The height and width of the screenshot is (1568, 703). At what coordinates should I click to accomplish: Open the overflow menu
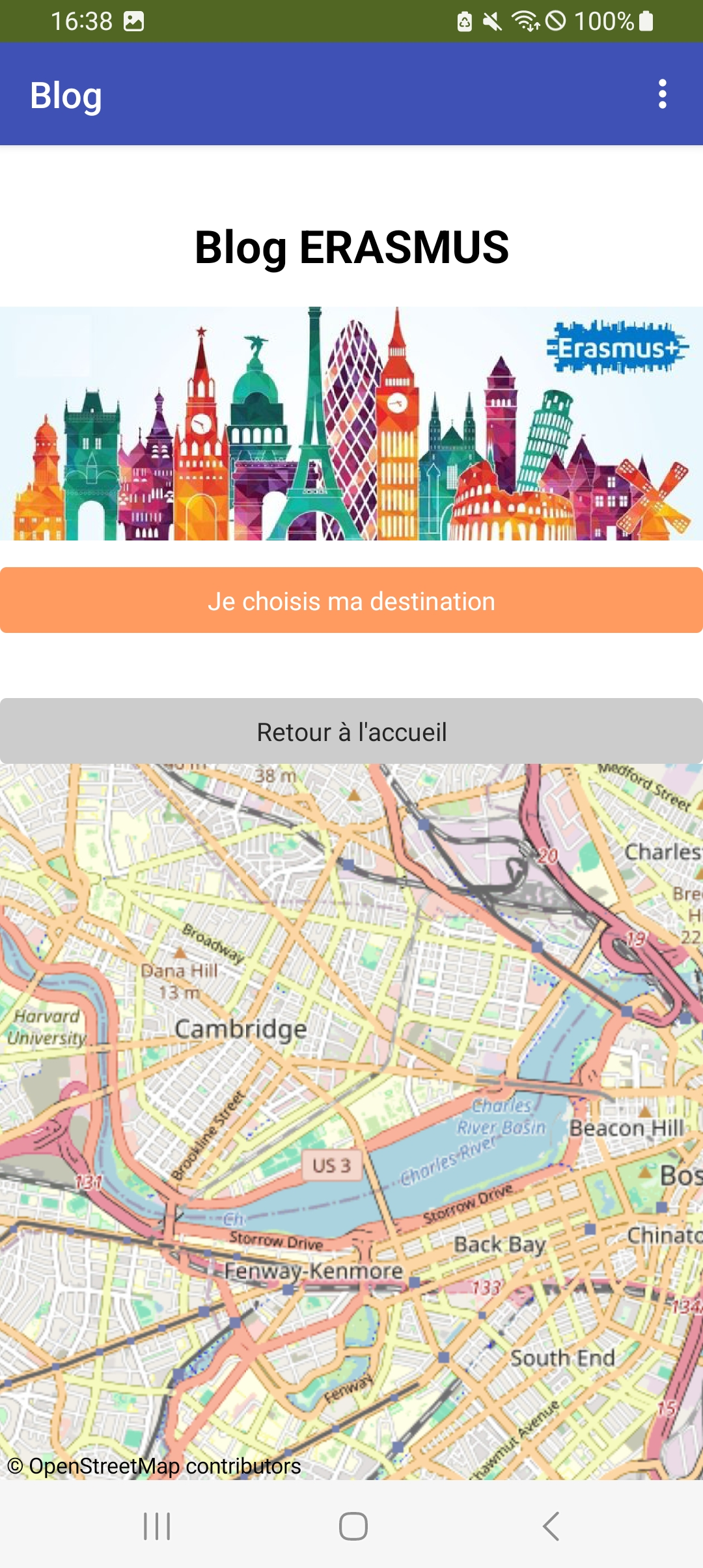[662, 94]
